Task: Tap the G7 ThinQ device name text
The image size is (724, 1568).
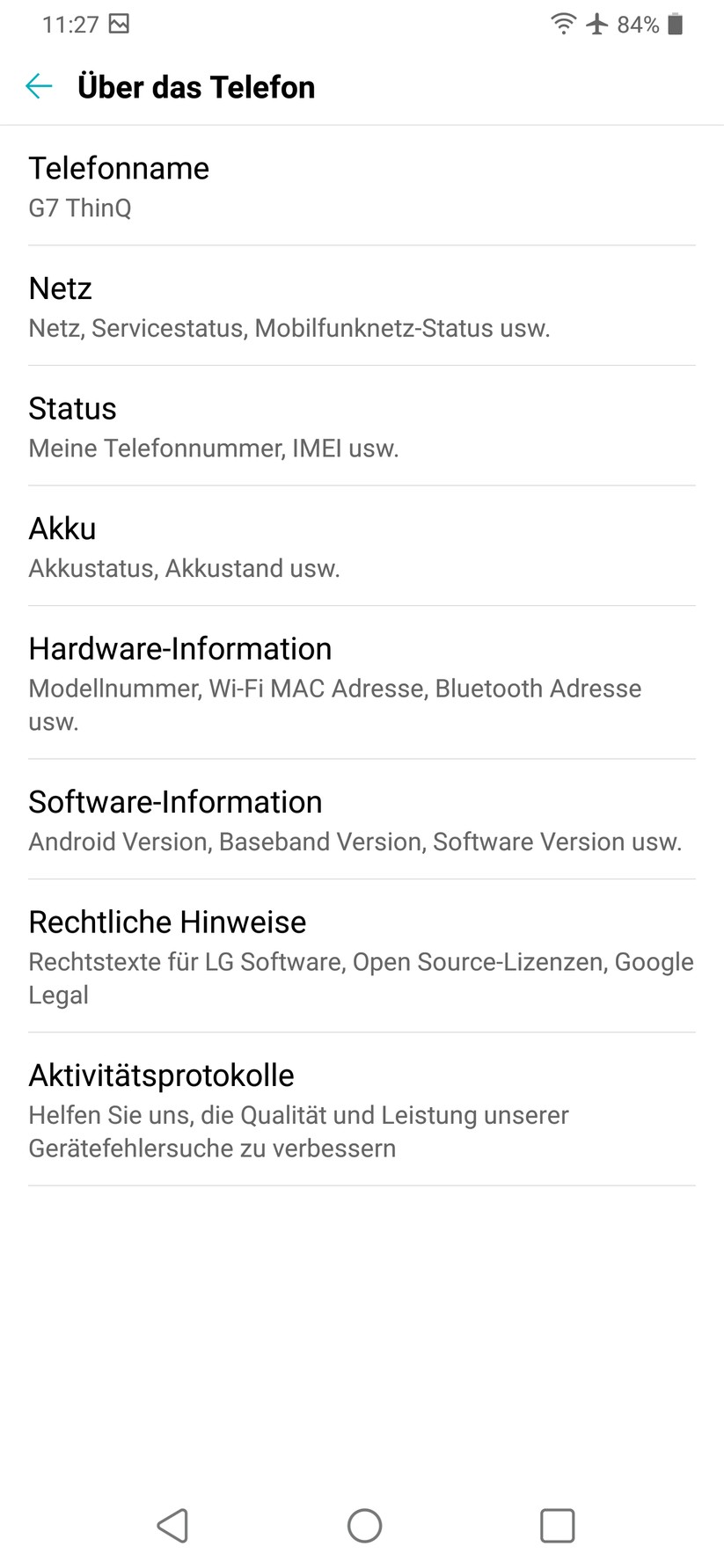Action: [x=79, y=208]
